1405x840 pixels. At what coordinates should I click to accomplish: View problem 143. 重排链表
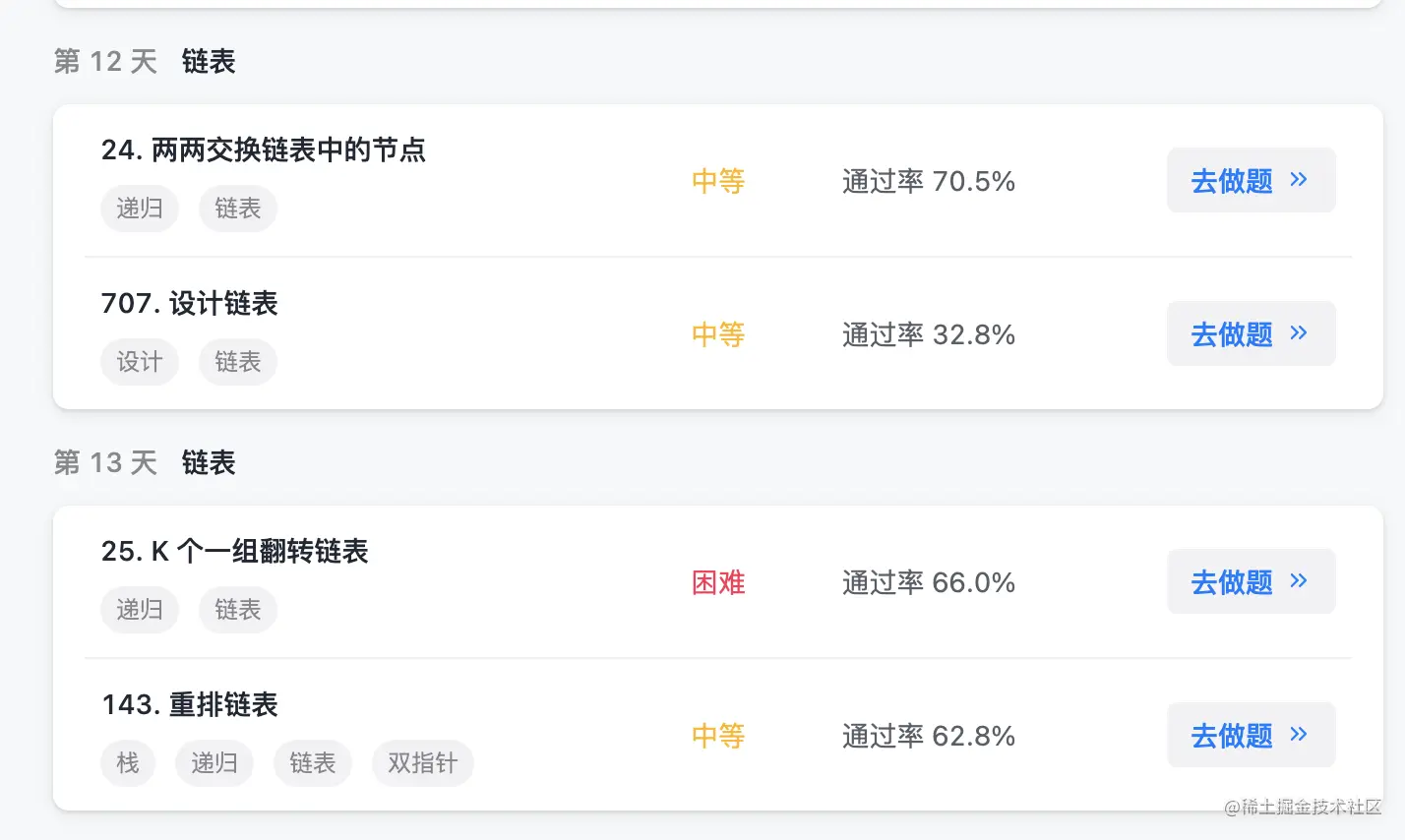point(189,704)
